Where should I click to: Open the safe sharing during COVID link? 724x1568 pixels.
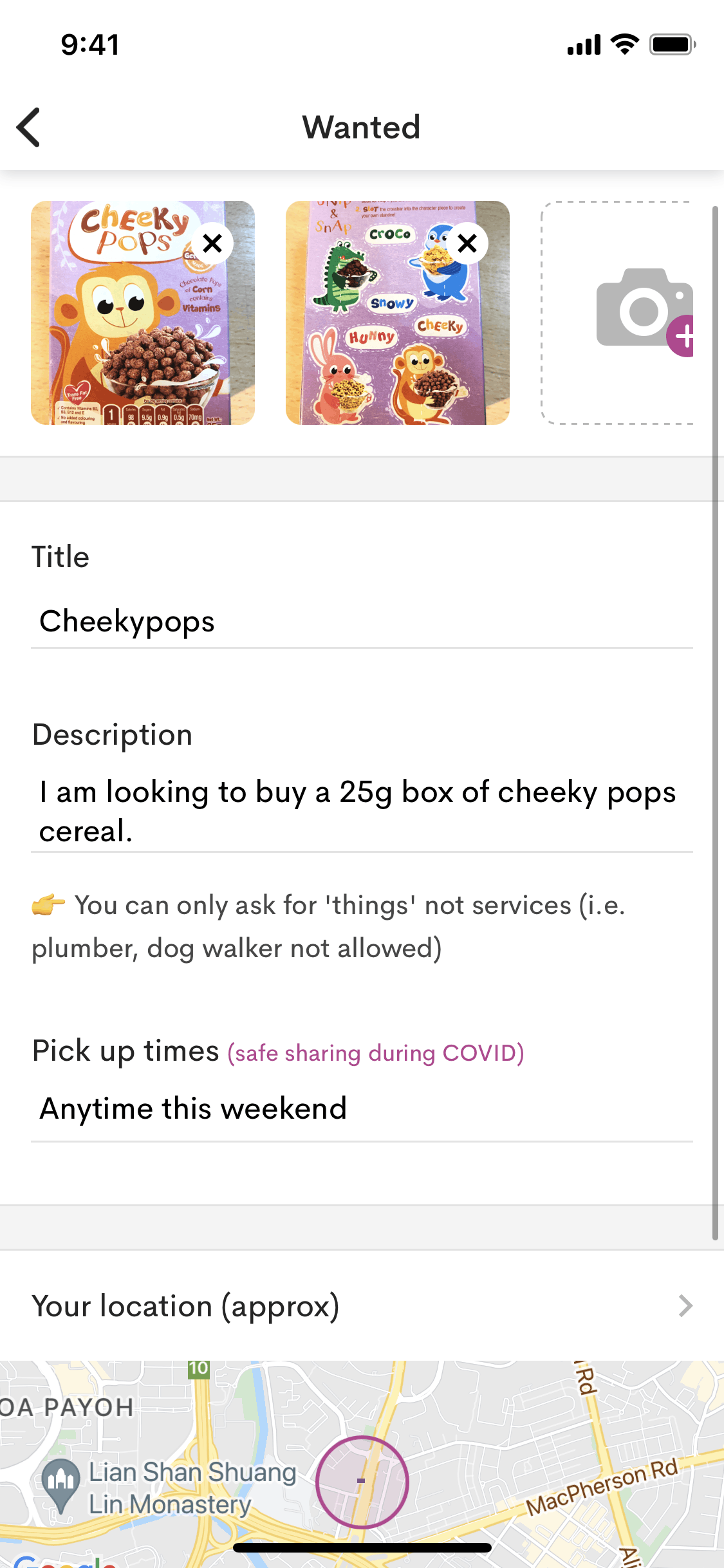pos(376,1054)
